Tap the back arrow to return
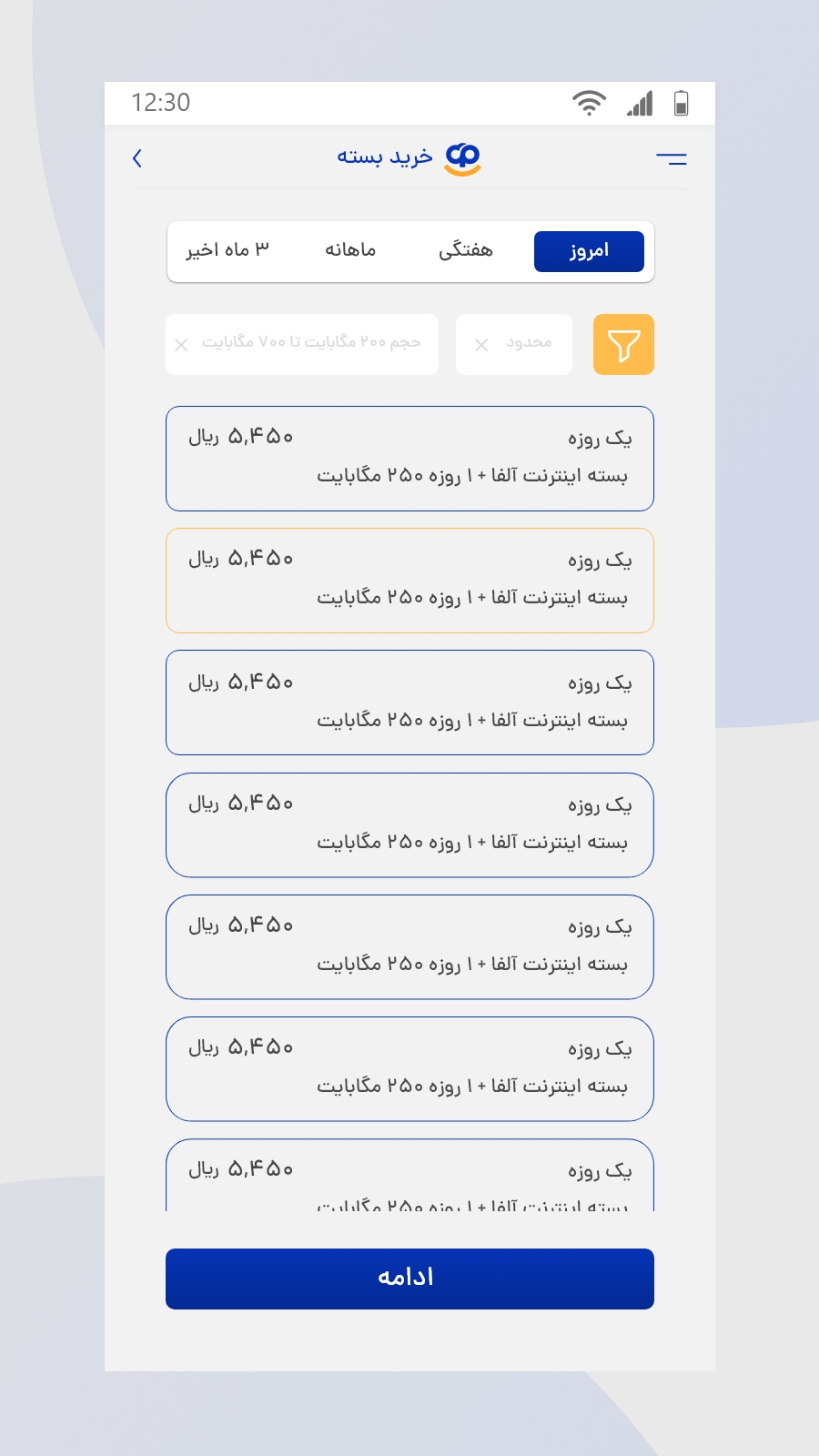Viewport: 819px width, 1456px height. [137, 157]
